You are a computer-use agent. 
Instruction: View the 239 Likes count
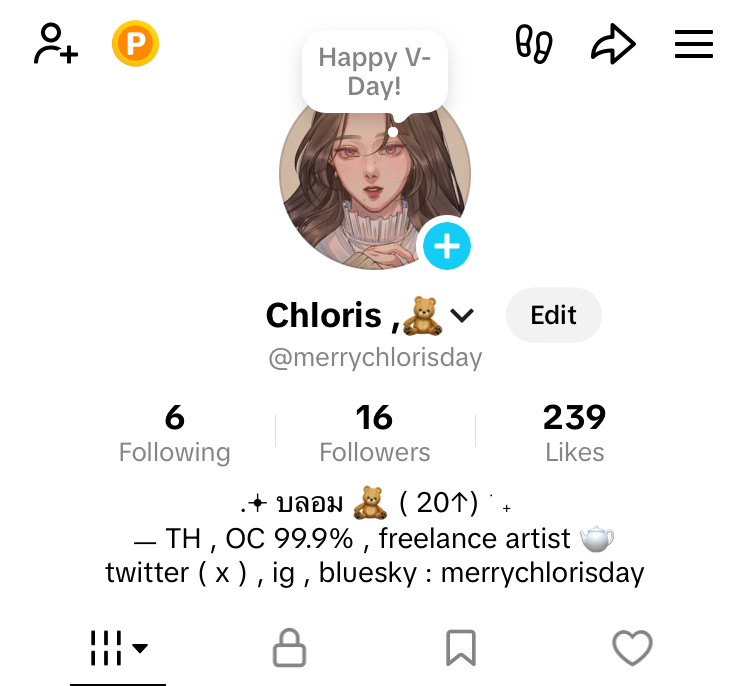coord(574,433)
